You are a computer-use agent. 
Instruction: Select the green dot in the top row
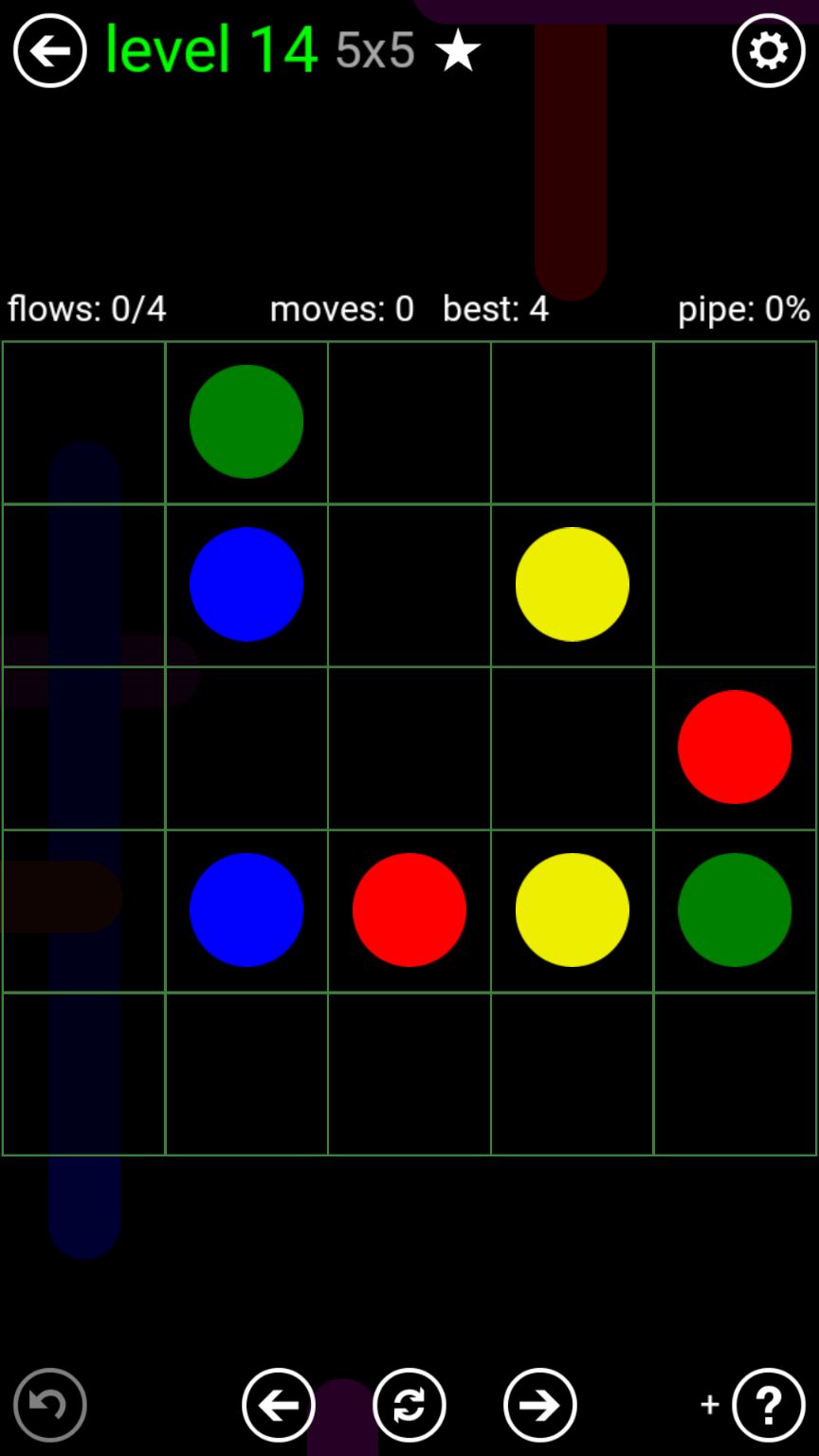[x=246, y=422]
